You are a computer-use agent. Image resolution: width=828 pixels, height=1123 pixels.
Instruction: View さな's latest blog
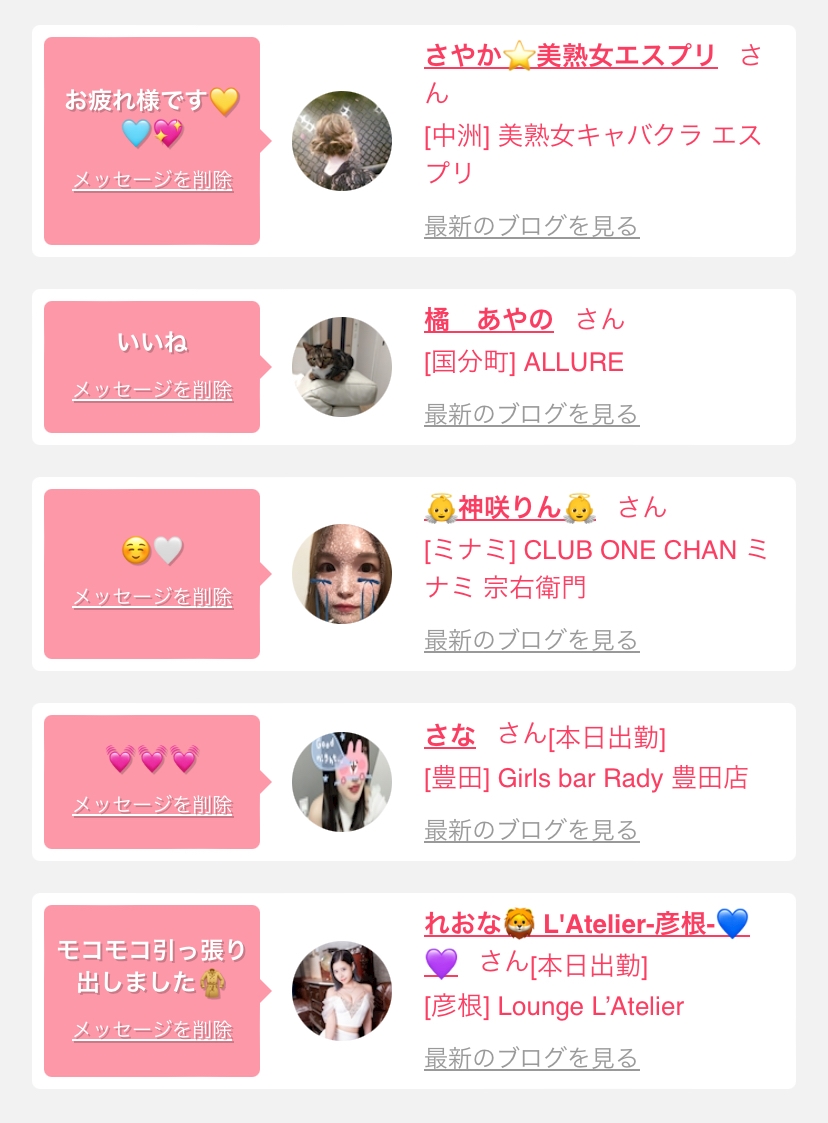click(x=531, y=830)
